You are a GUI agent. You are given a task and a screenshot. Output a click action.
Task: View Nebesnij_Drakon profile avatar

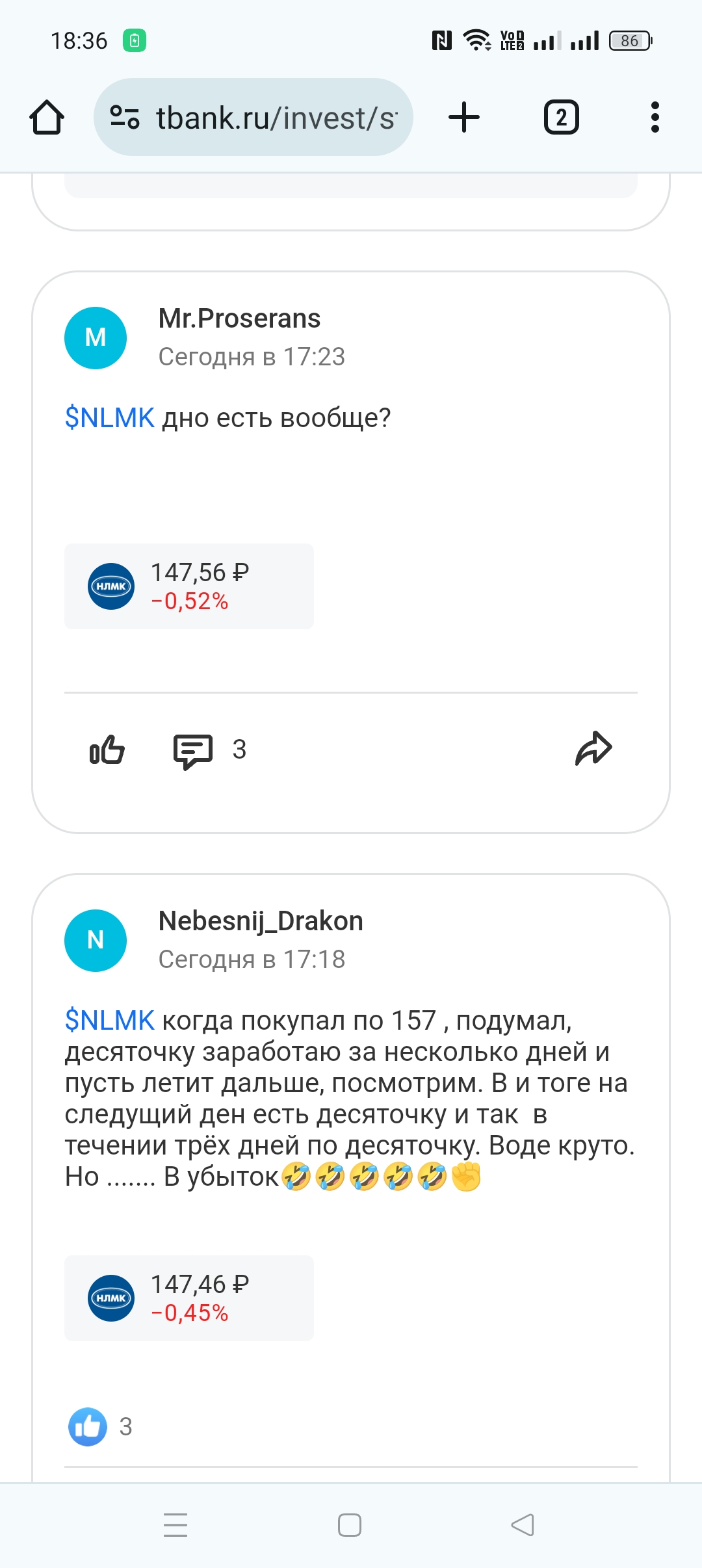[x=96, y=941]
